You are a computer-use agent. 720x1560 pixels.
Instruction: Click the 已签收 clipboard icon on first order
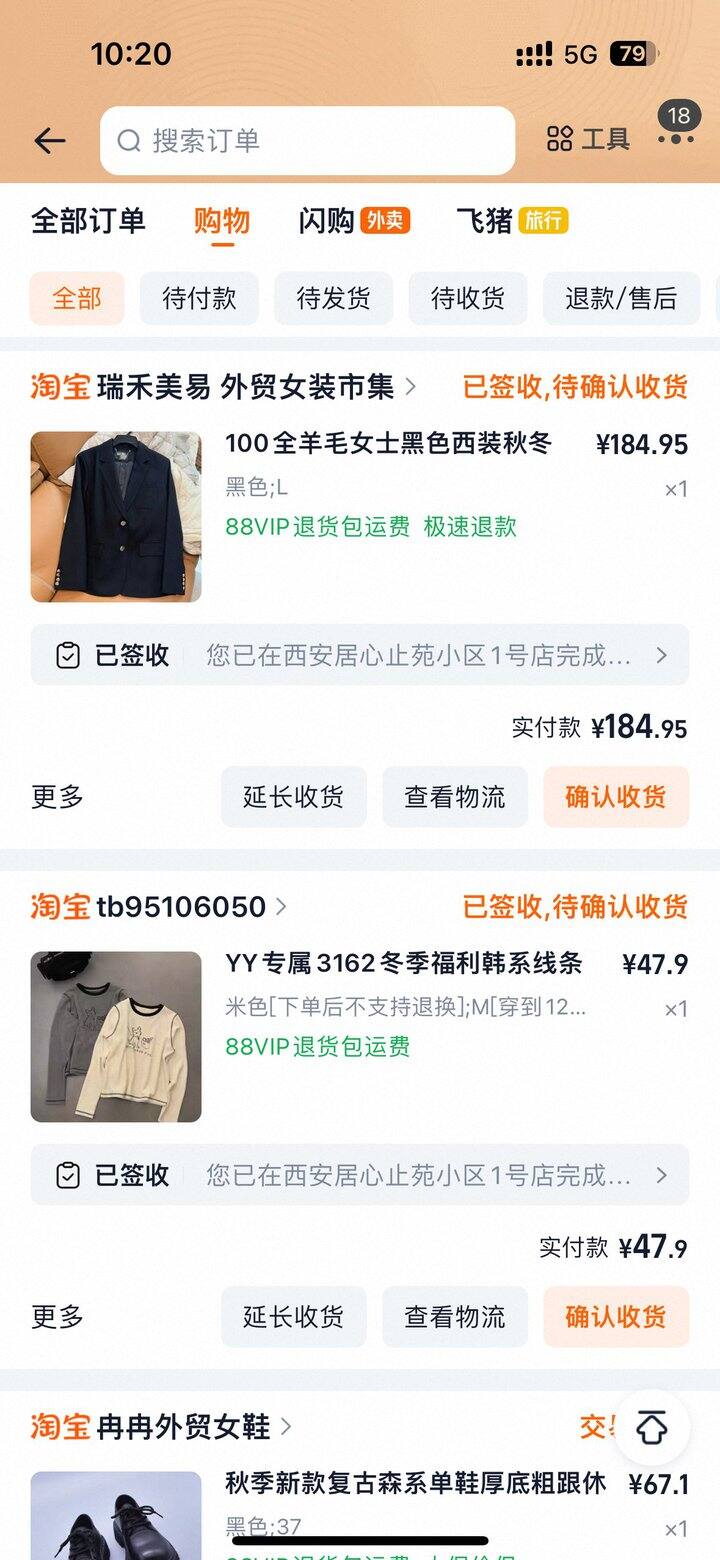point(68,654)
